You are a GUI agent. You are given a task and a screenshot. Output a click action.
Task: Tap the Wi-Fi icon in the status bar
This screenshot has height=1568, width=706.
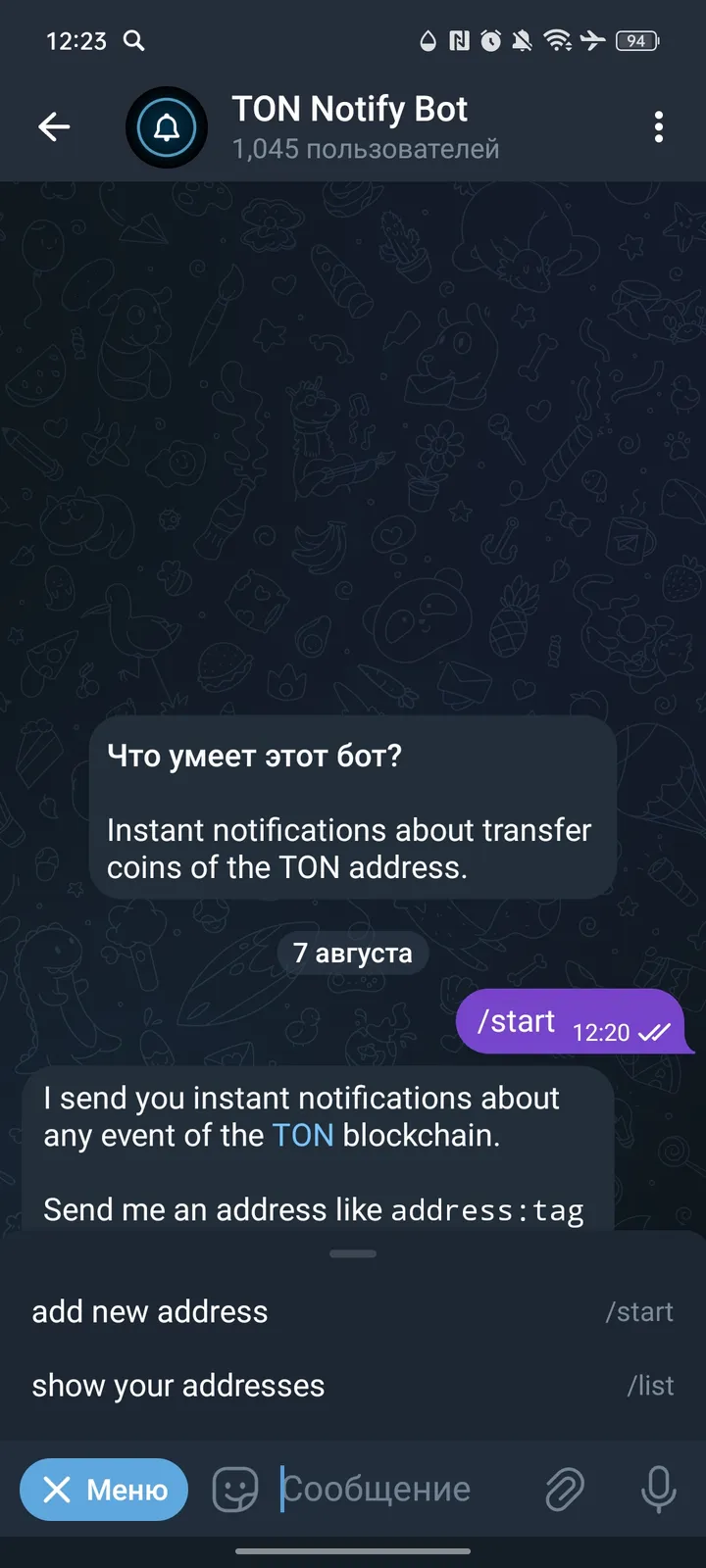pyautogui.click(x=560, y=40)
